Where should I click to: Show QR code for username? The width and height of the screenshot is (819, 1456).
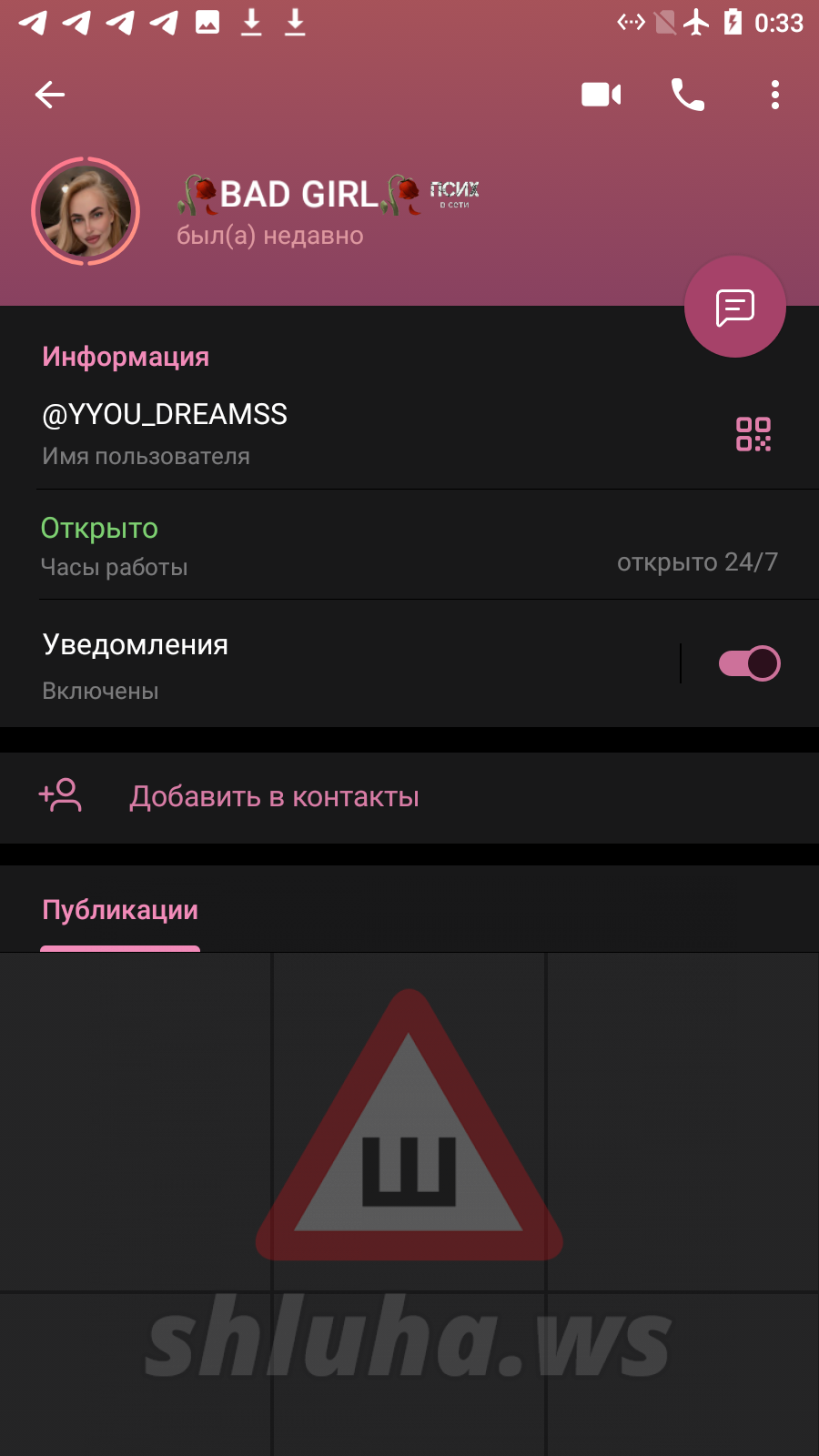[x=753, y=434]
